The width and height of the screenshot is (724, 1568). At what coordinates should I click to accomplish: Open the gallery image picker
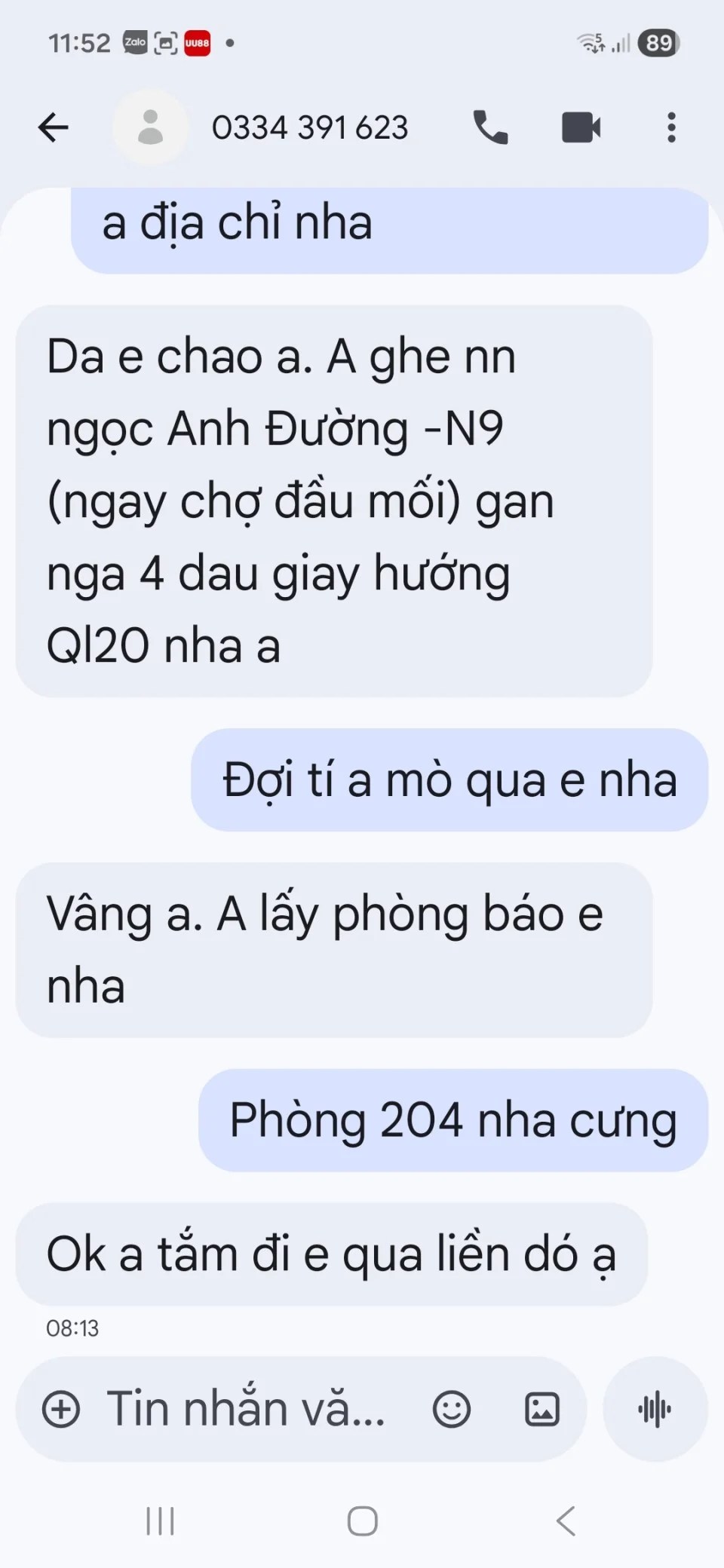[x=542, y=1409]
